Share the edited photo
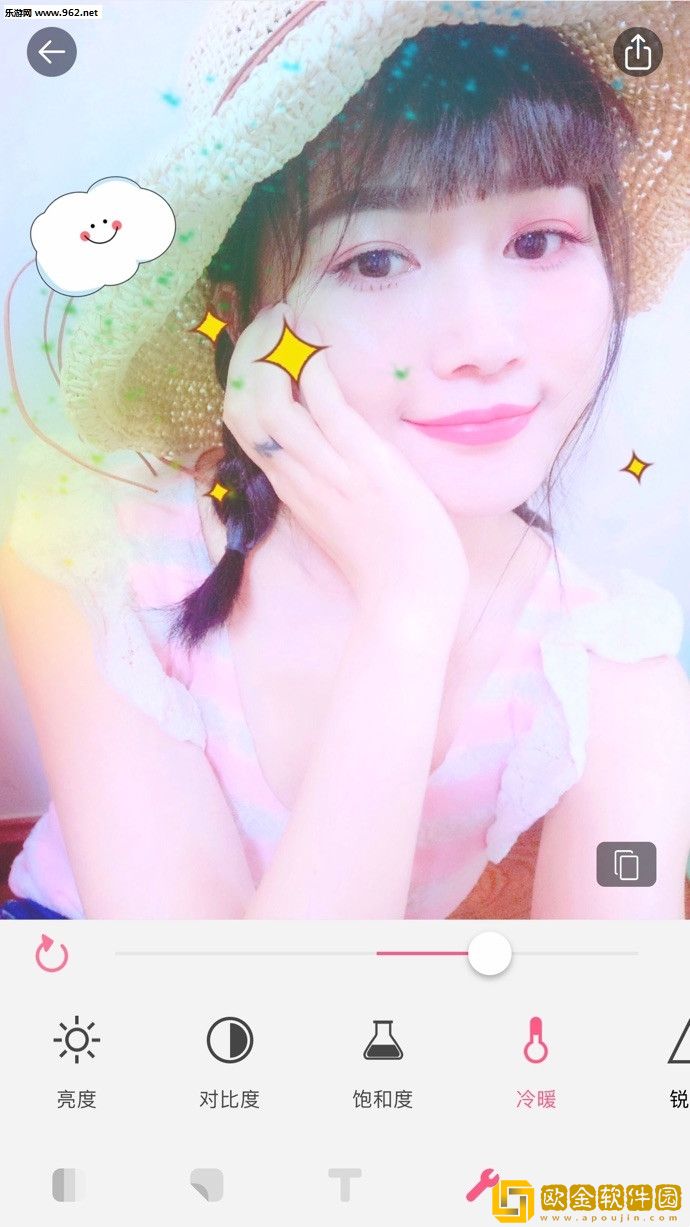The width and height of the screenshot is (690, 1227). point(638,52)
